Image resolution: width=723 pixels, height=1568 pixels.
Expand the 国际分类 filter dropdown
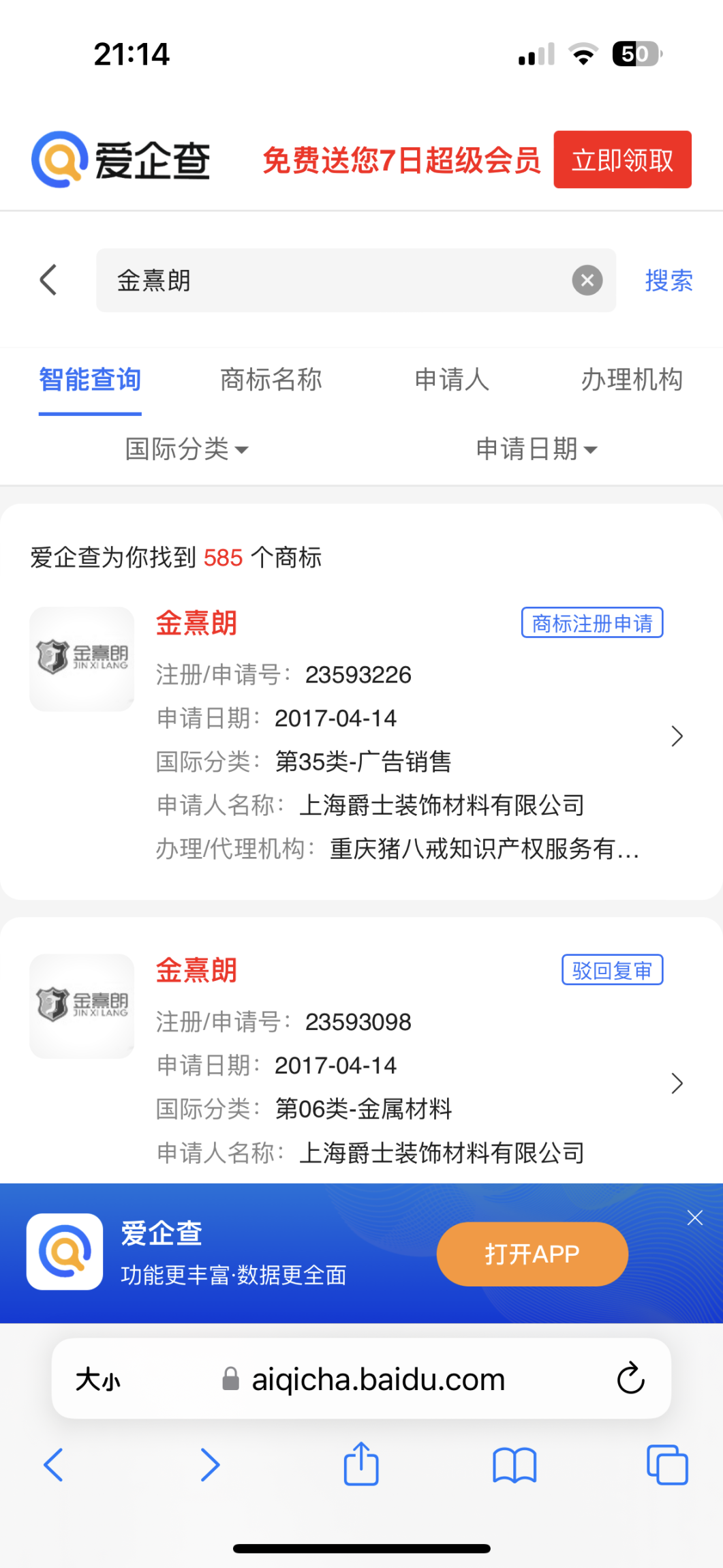pyautogui.click(x=187, y=449)
